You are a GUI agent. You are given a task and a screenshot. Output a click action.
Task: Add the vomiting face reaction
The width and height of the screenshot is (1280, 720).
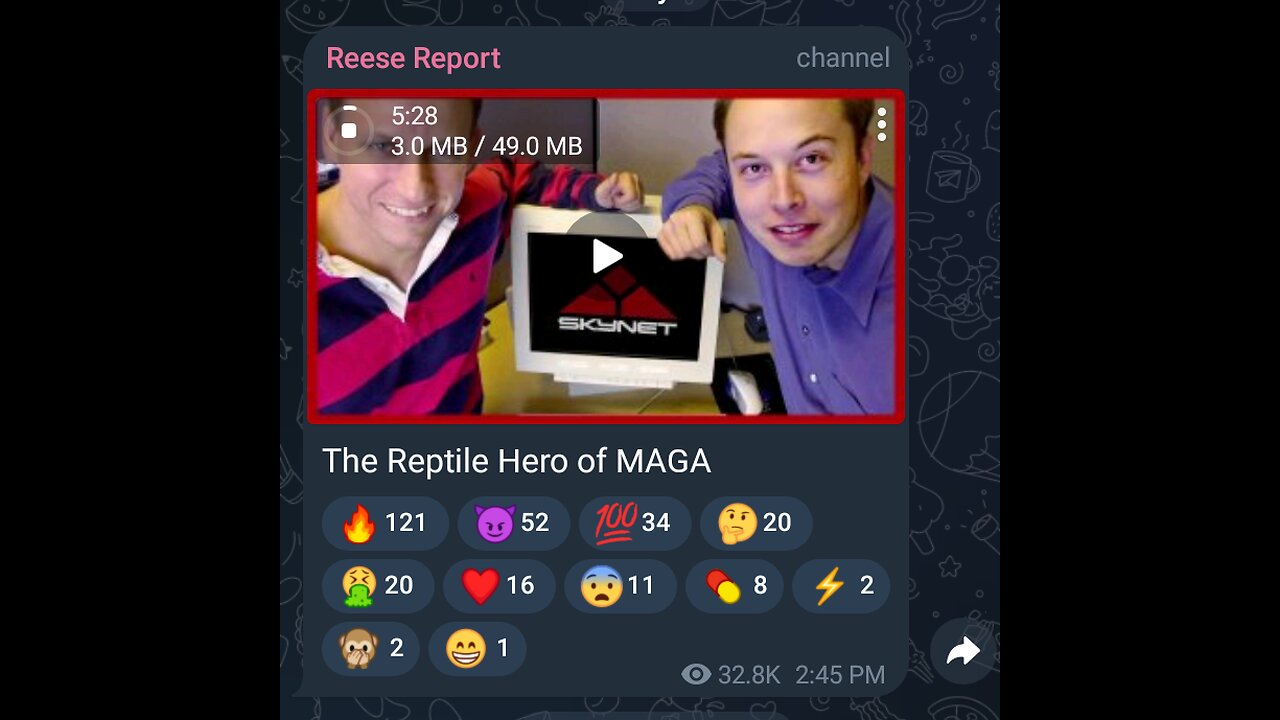(x=377, y=586)
